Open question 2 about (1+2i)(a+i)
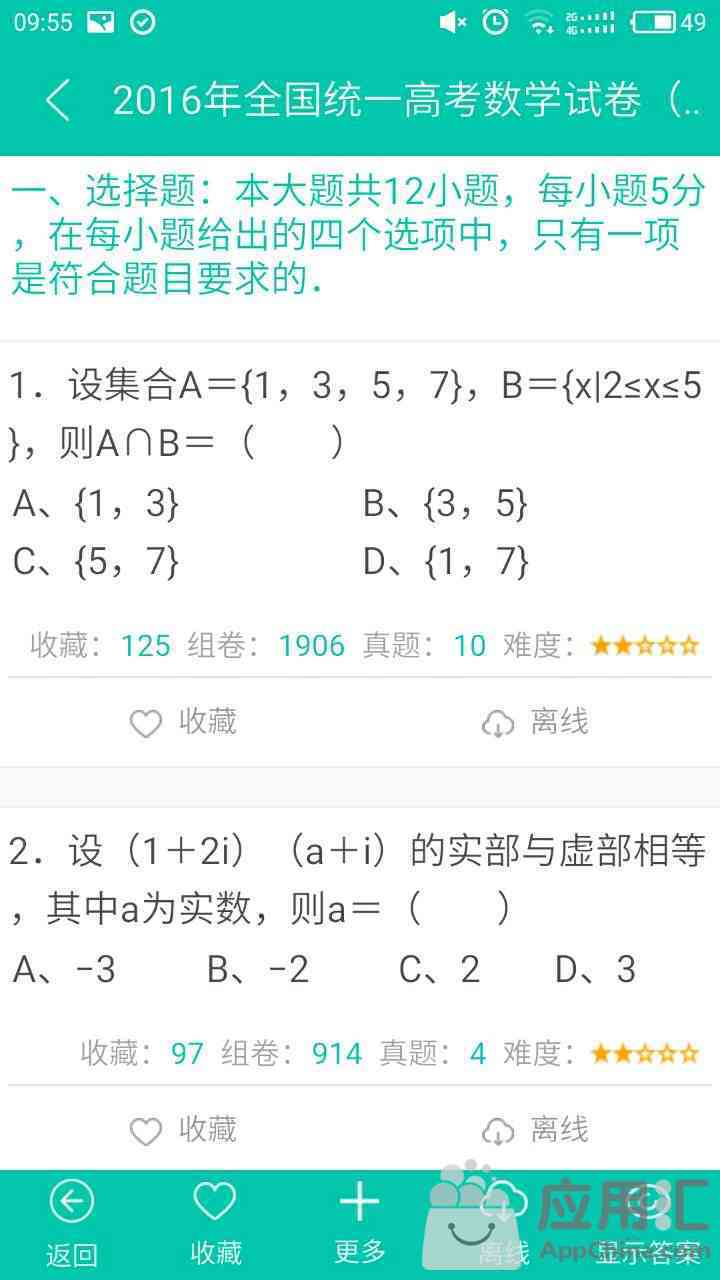The width and height of the screenshot is (720, 1280). (355, 880)
